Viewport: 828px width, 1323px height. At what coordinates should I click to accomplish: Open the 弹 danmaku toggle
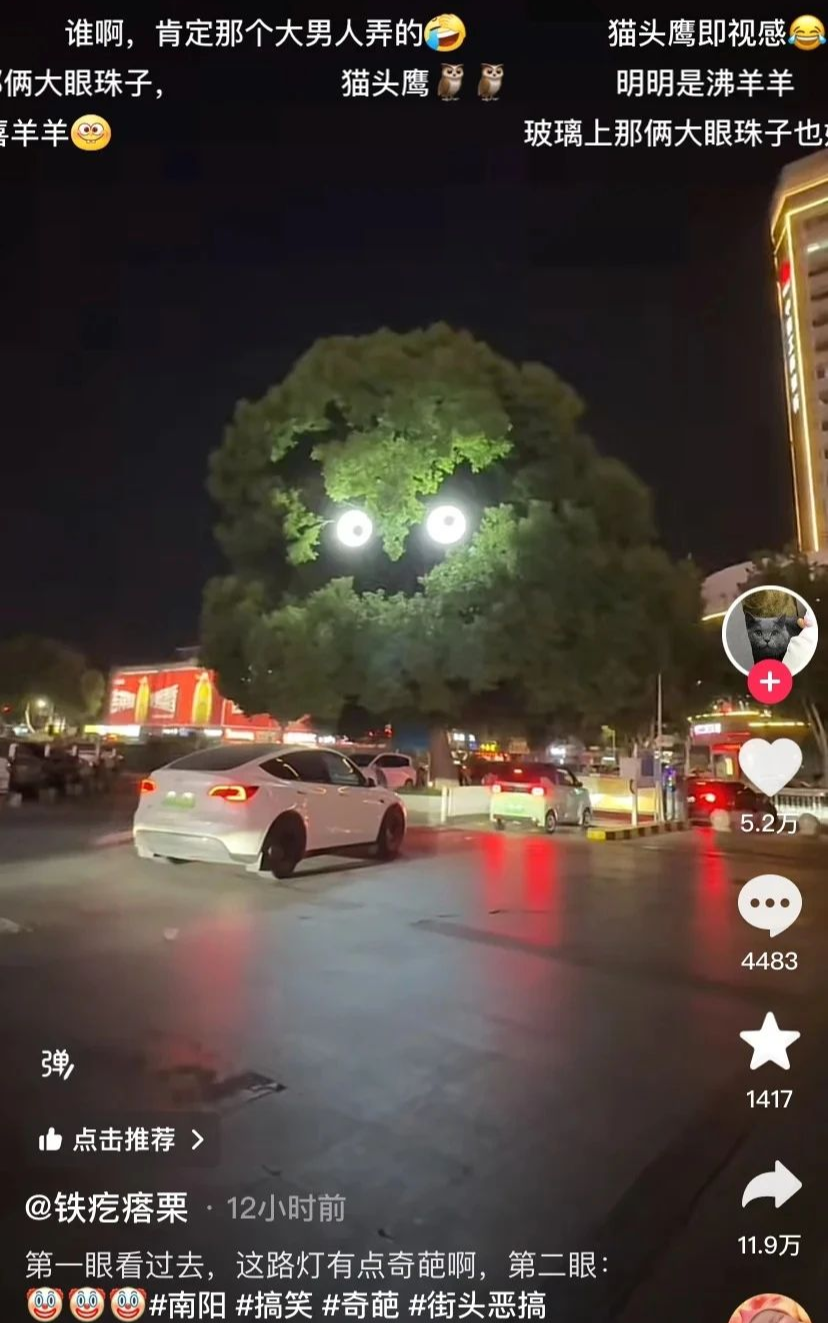tap(57, 1065)
